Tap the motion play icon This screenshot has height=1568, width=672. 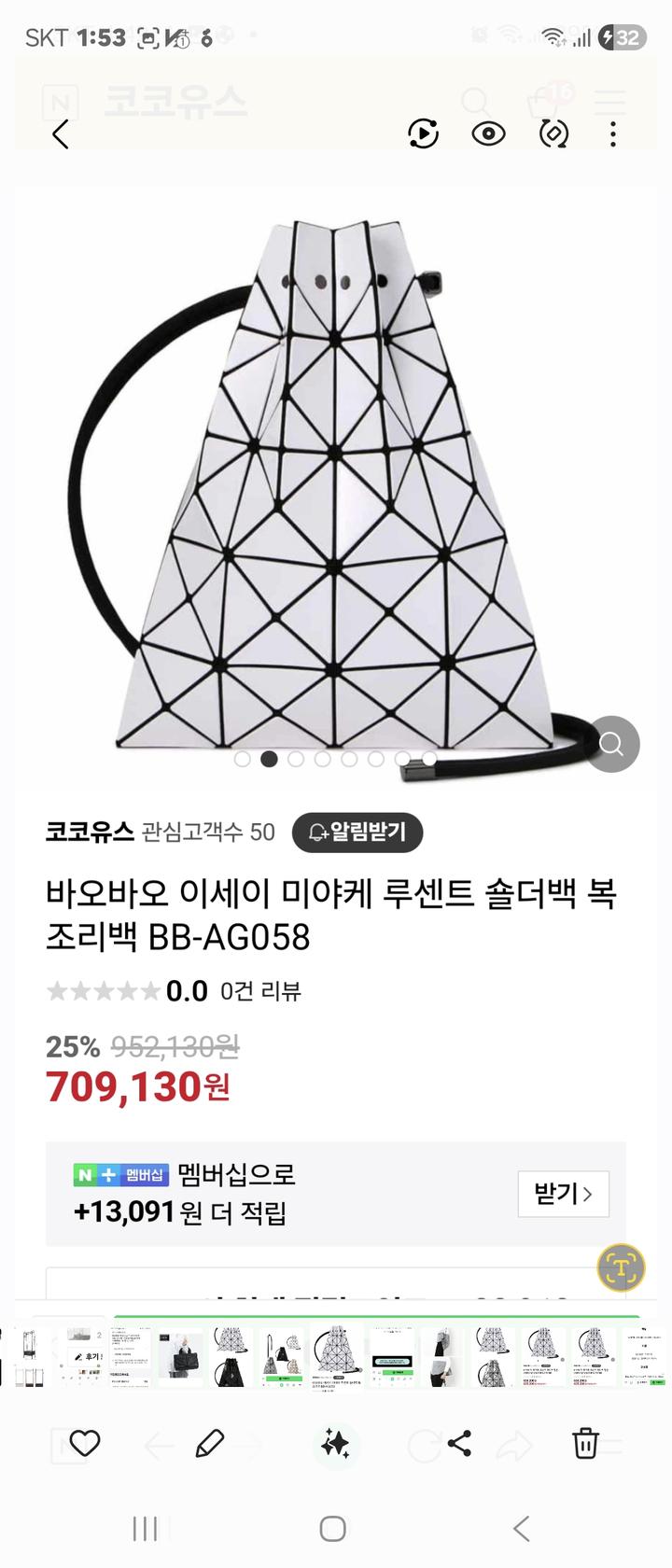tap(423, 134)
